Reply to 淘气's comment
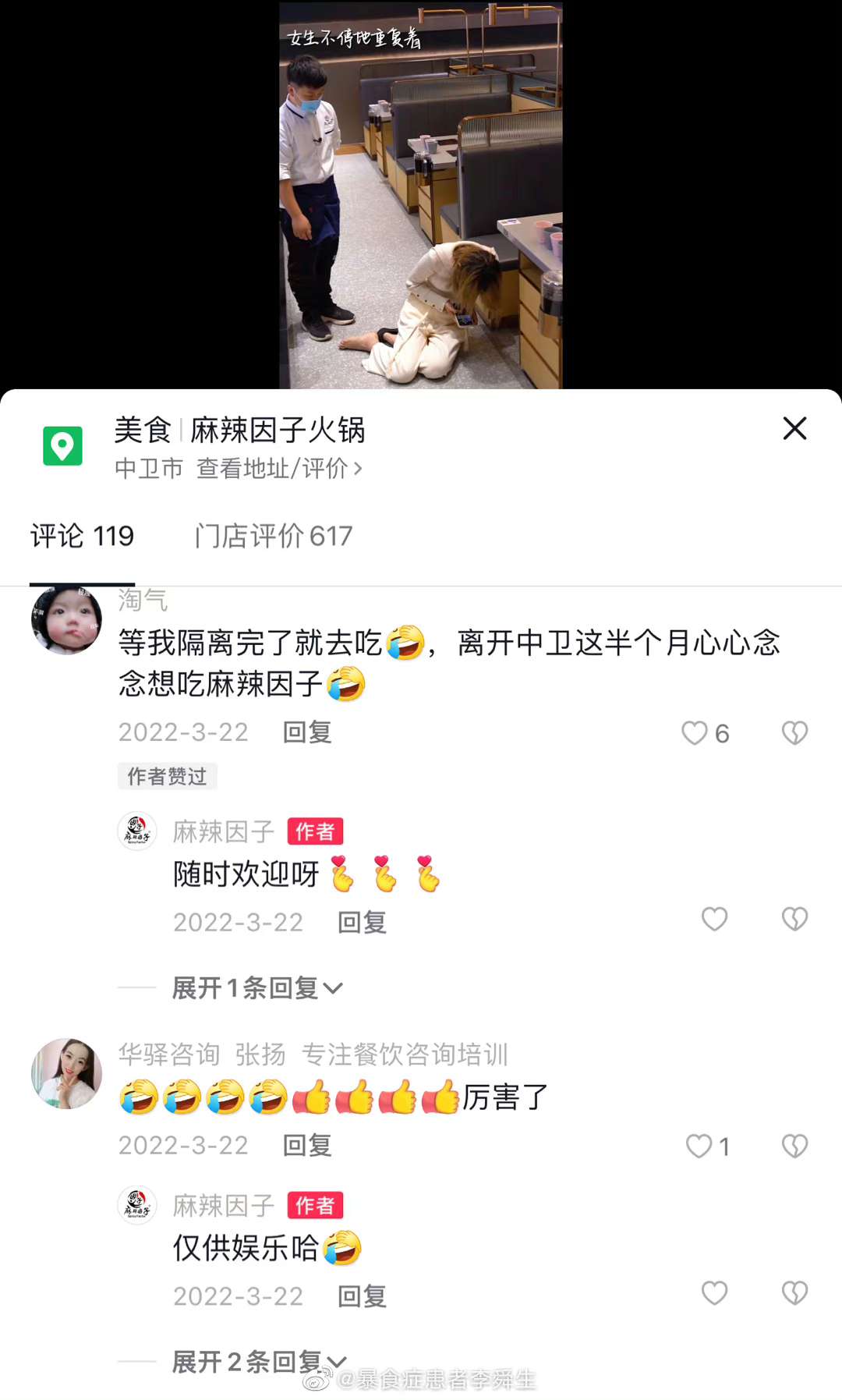Screen dimensions: 842x1400 pyautogui.click(x=307, y=732)
